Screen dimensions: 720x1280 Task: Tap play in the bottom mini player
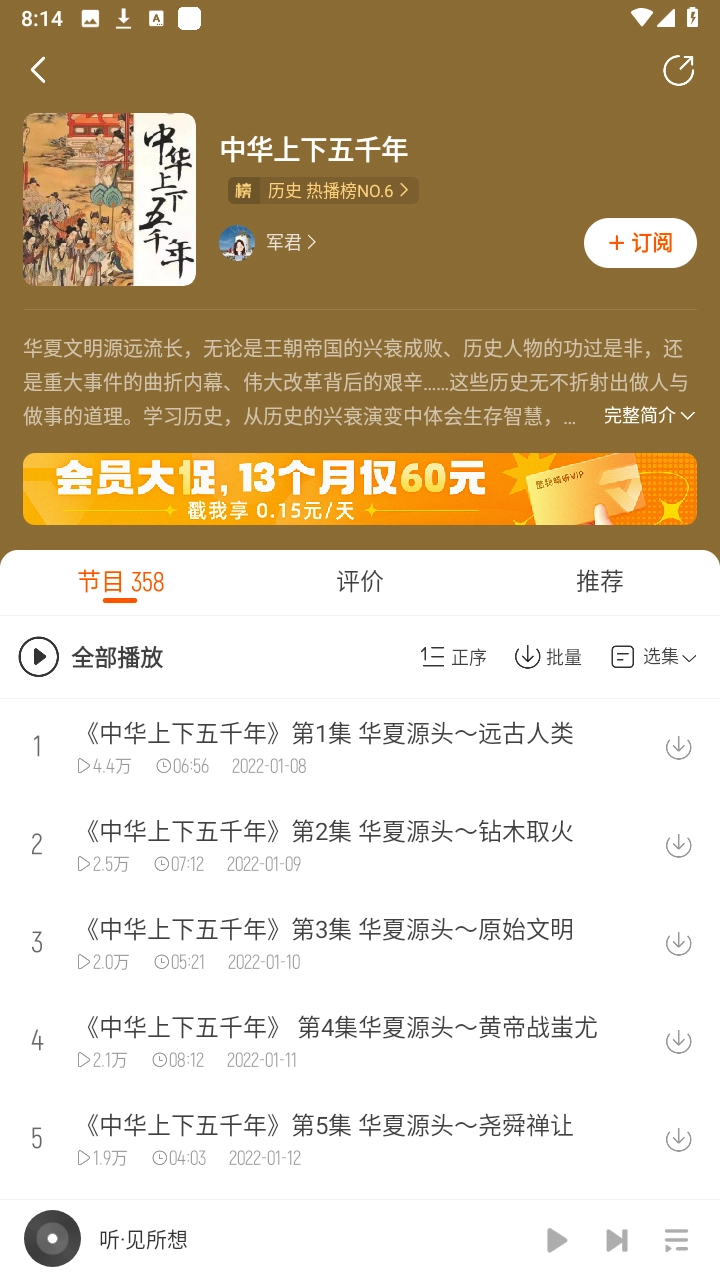[x=557, y=1241]
